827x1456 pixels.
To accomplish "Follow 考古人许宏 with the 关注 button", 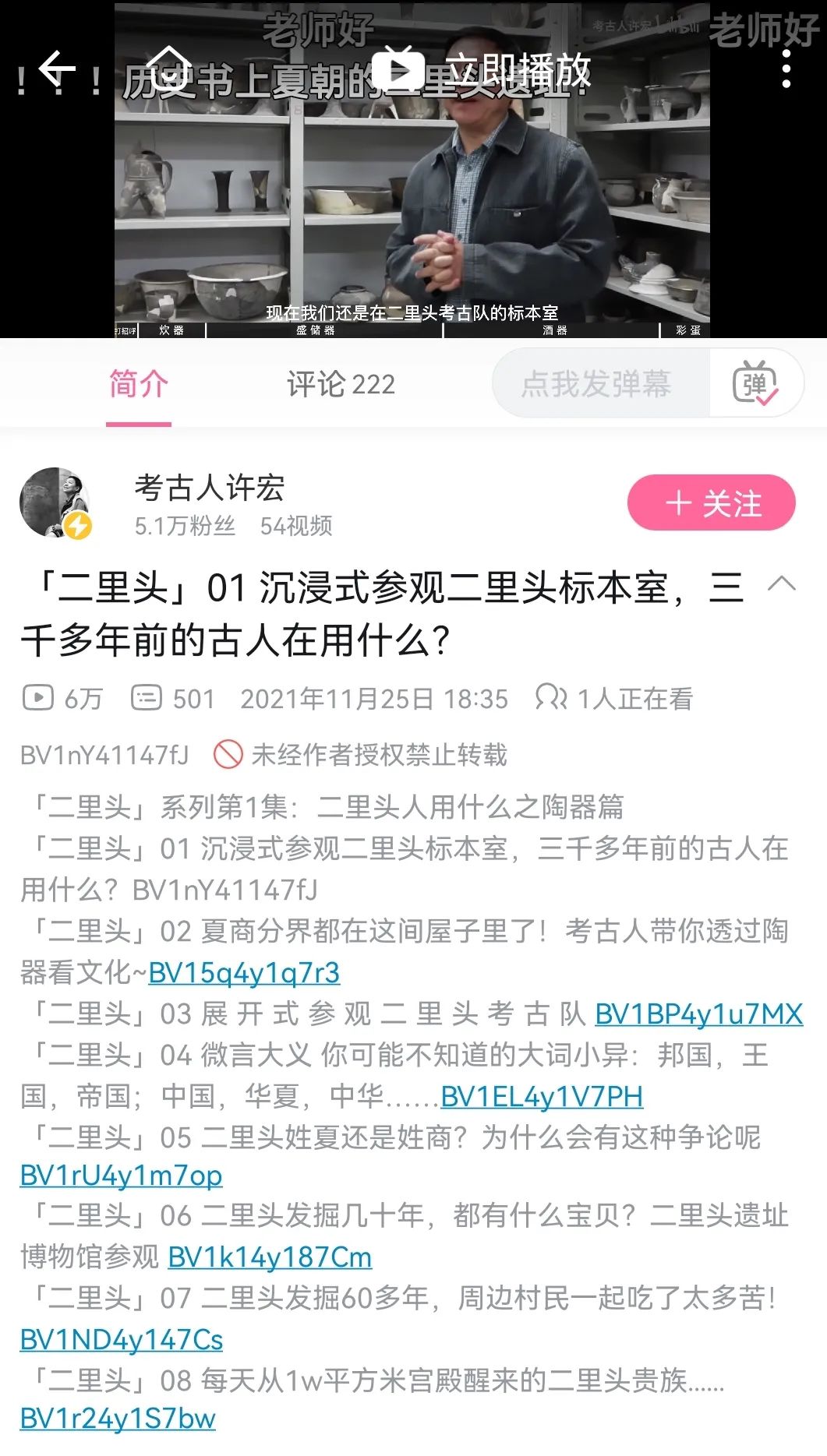I will (x=712, y=503).
